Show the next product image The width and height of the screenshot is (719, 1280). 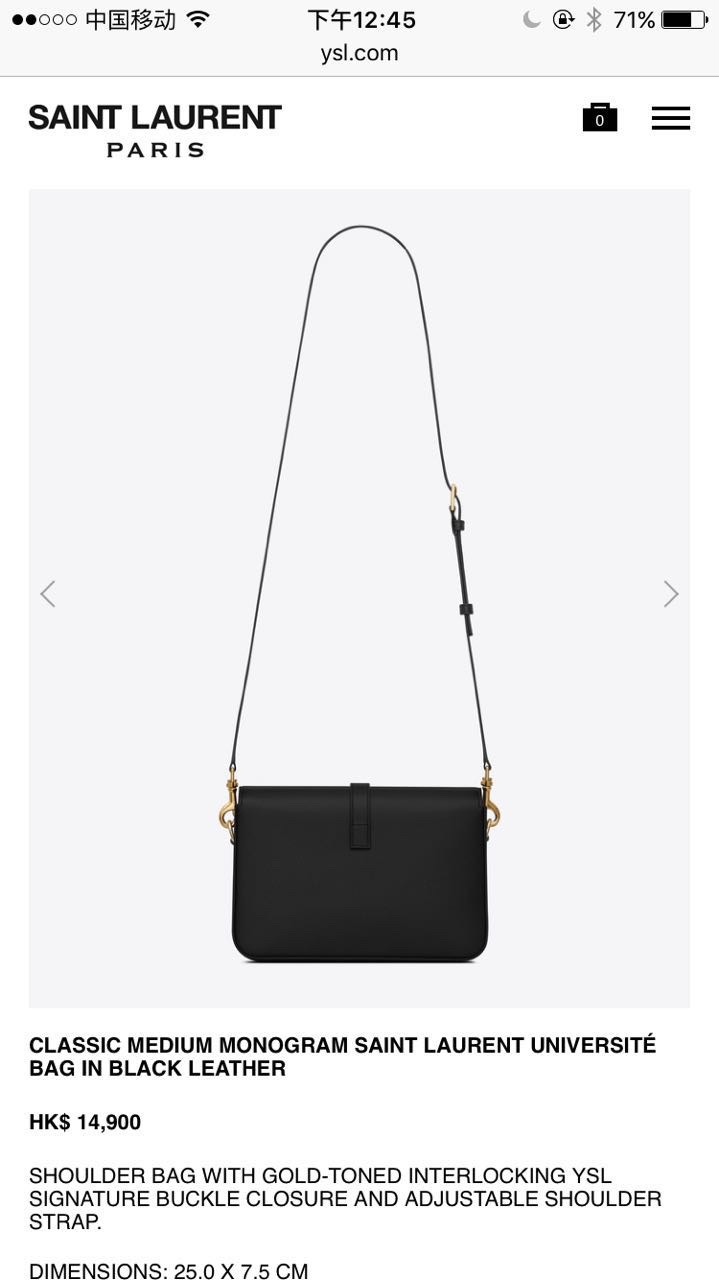(670, 594)
